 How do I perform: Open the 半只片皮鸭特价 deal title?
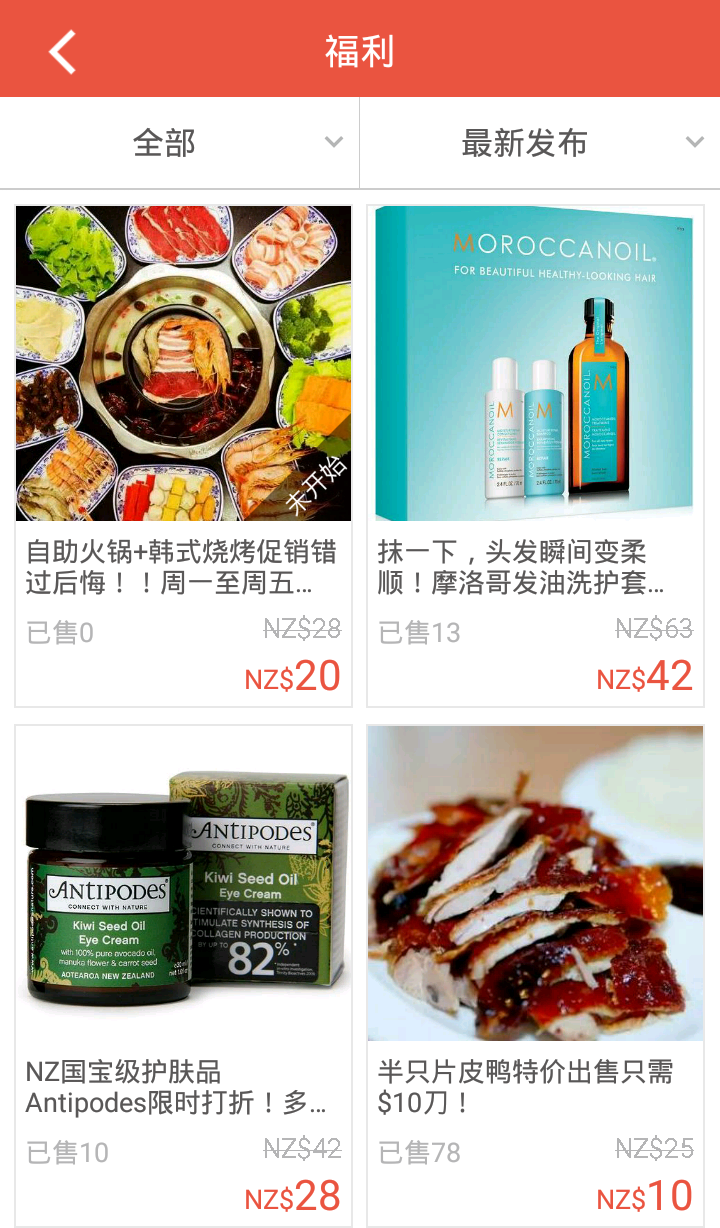(x=530, y=1083)
